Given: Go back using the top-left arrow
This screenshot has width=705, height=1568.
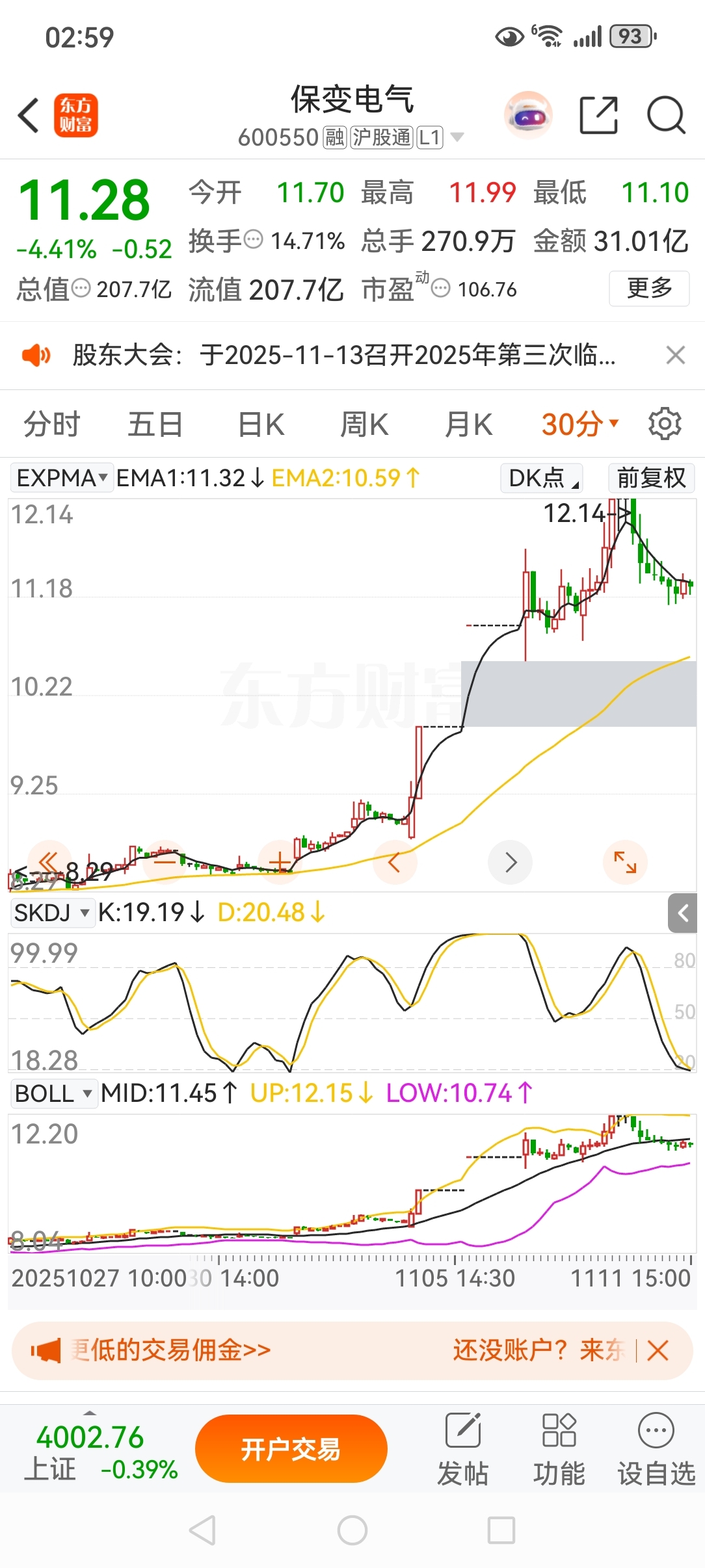Looking at the screenshot, I should click(x=29, y=116).
